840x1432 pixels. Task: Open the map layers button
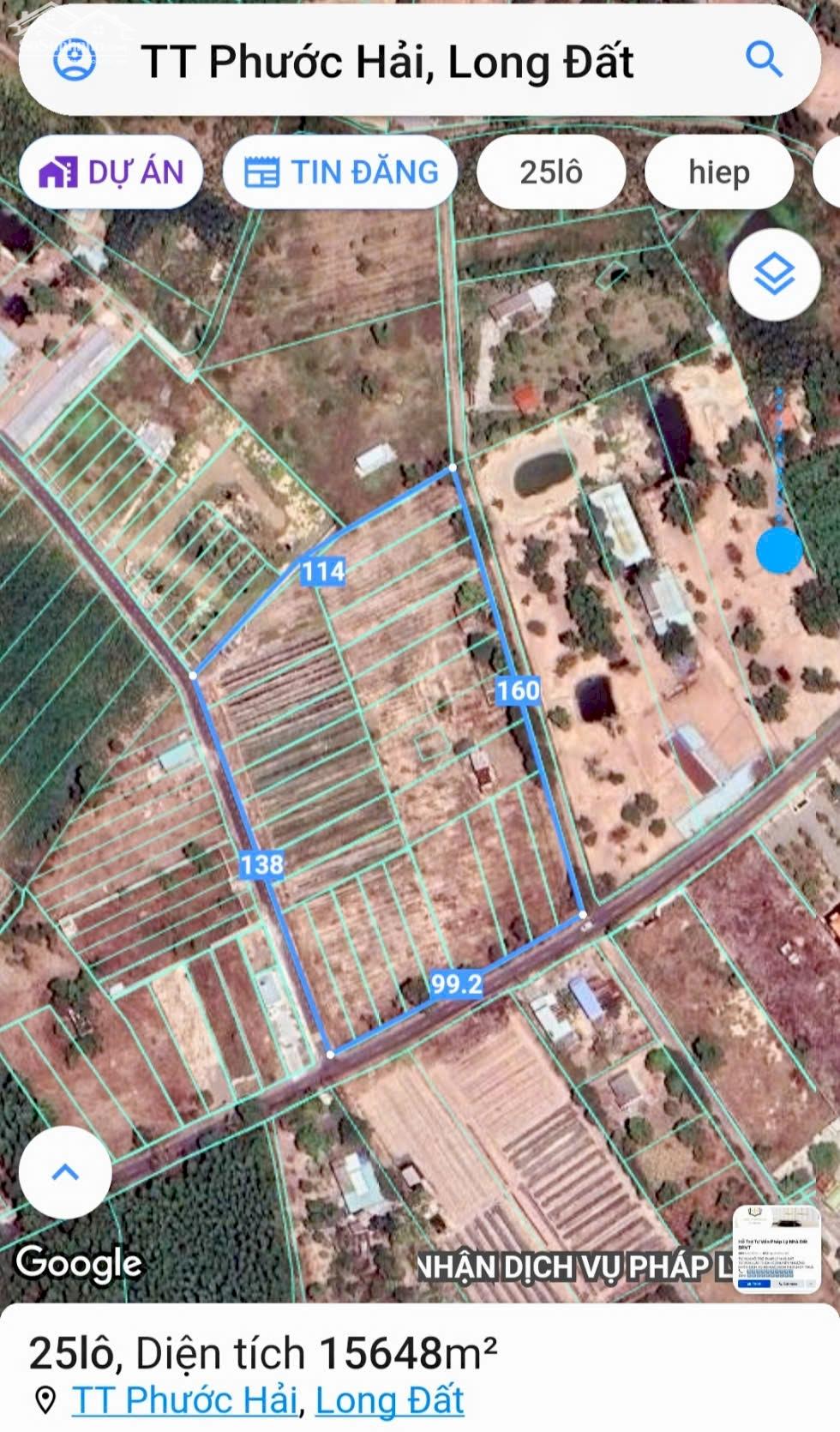[x=775, y=274]
